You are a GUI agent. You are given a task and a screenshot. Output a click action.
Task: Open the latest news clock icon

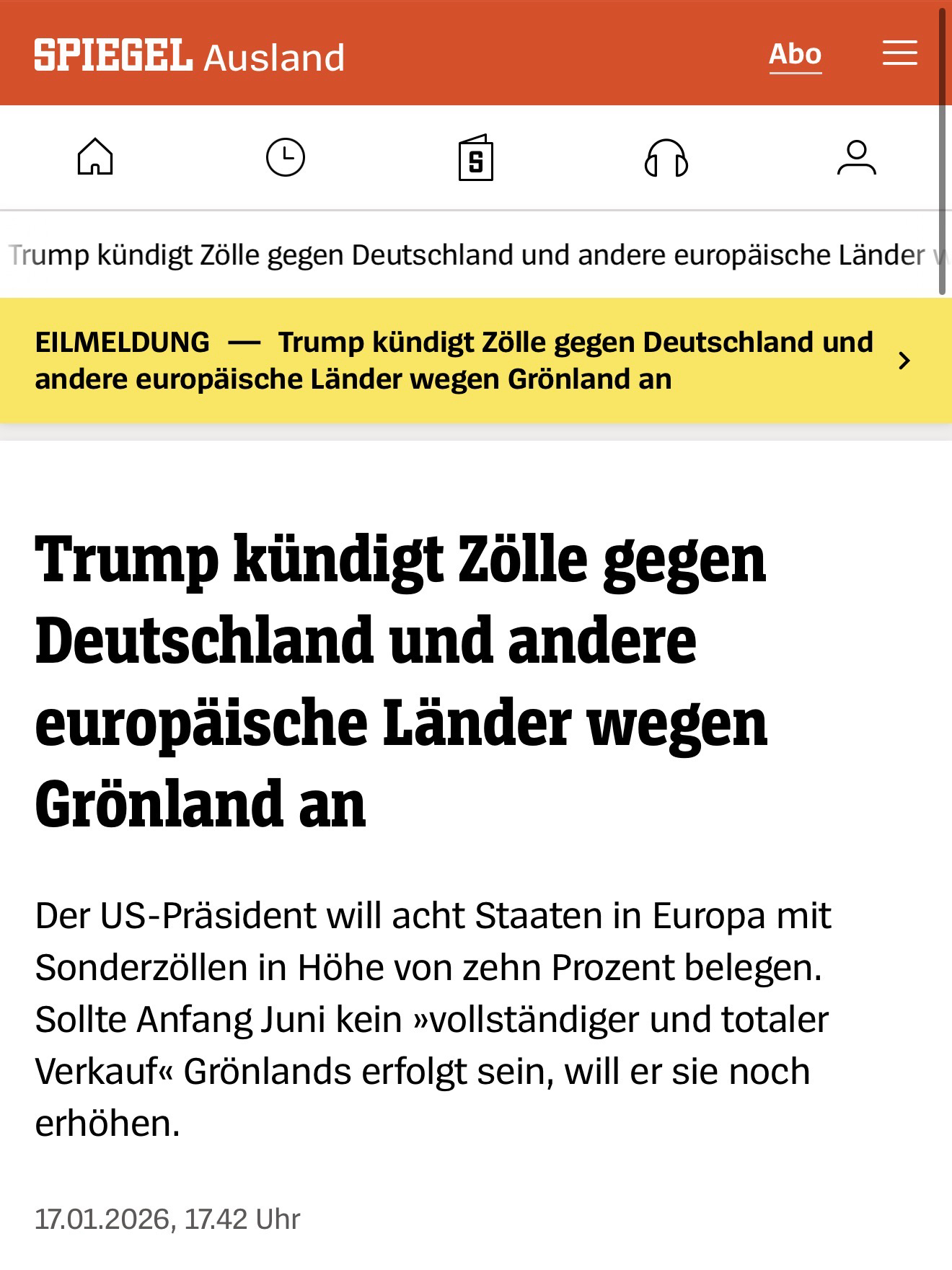pyautogui.click(x=286, y=157)
